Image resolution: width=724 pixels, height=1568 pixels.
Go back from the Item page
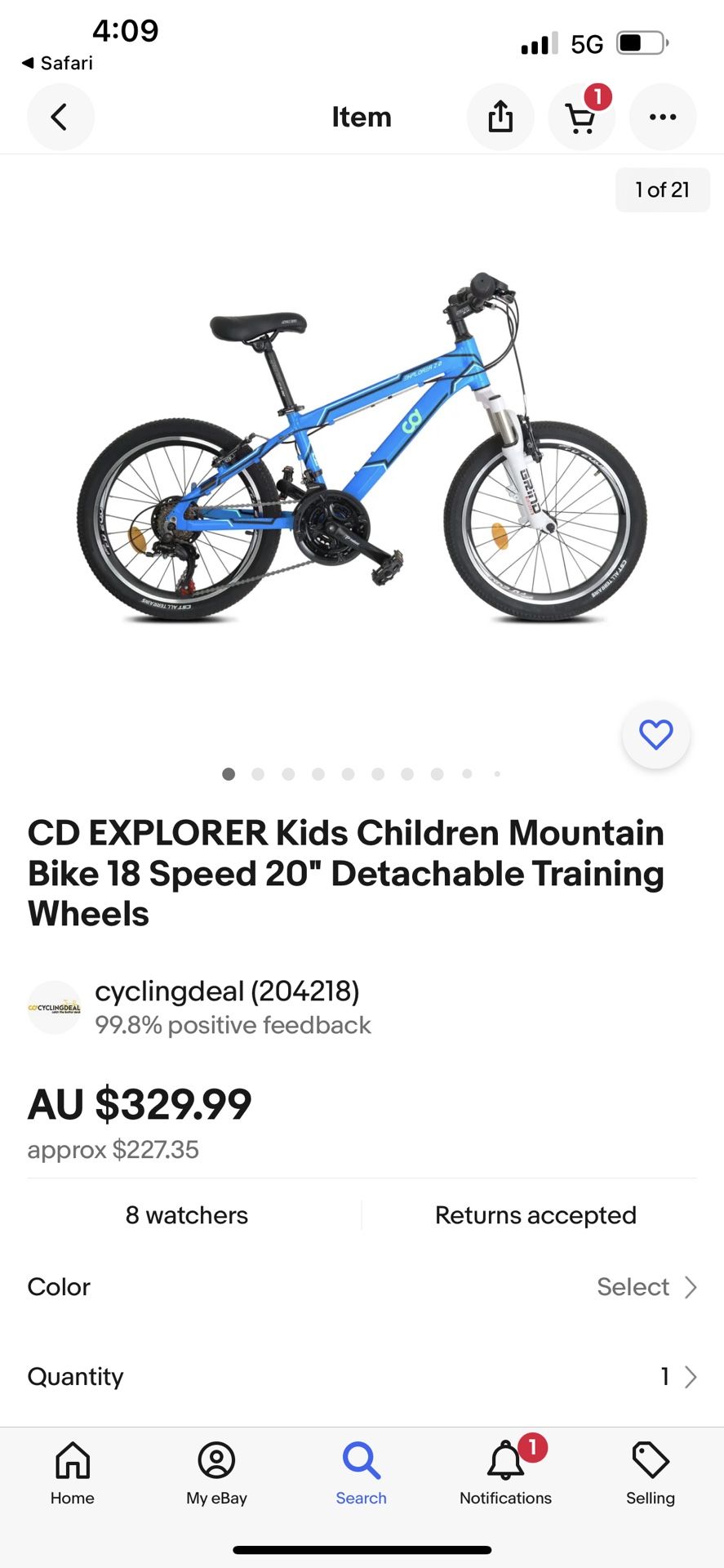60,117
